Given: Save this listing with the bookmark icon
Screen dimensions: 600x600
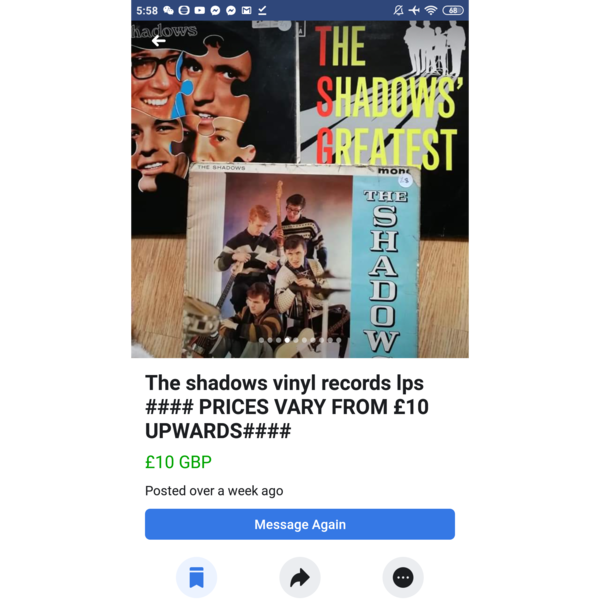Looking at the screenshot, I should (x=196, y=577).
